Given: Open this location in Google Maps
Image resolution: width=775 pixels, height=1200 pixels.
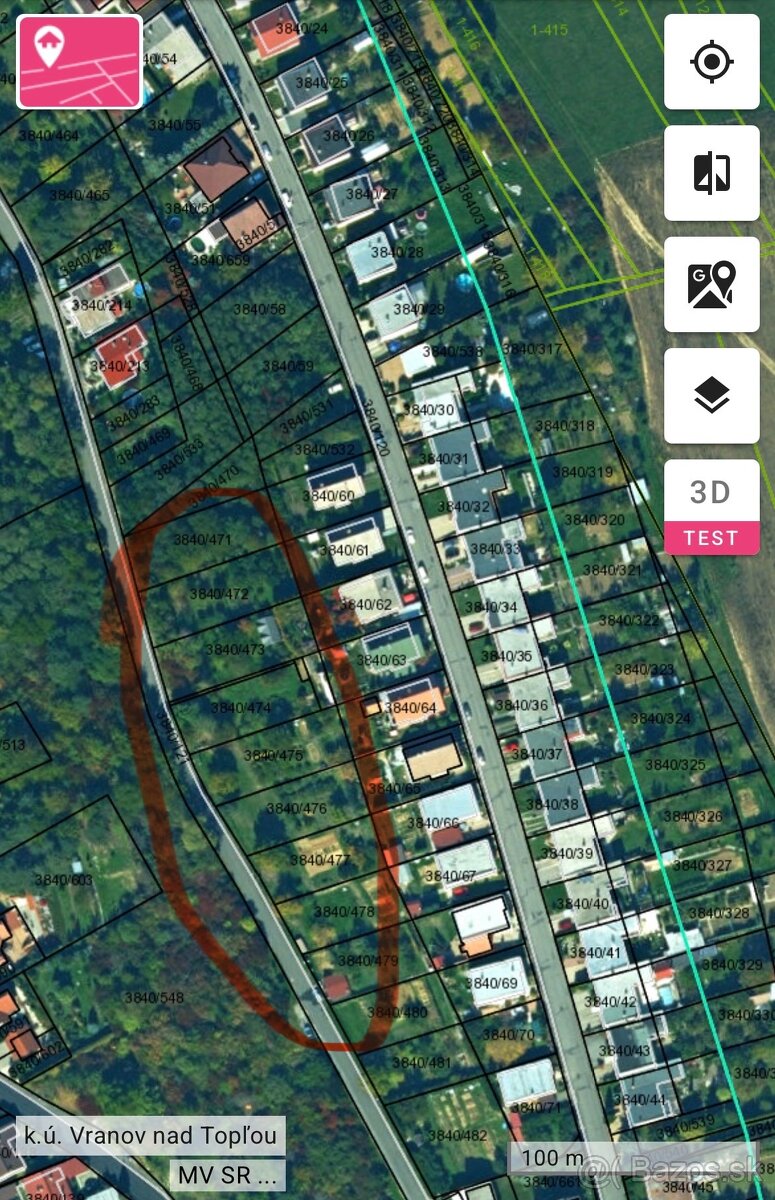Looking at the screenshot, I should 711,284.
